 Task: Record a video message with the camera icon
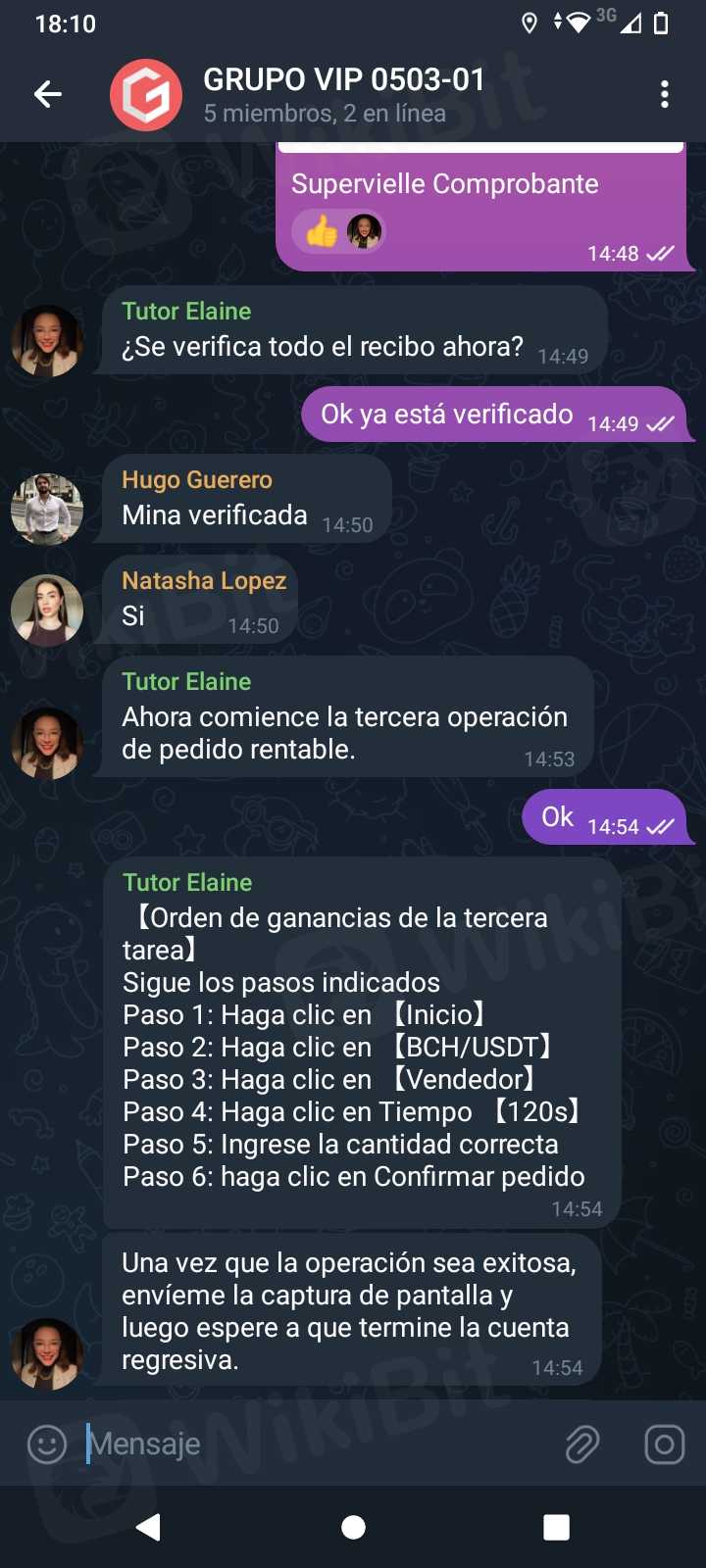(x=664, y=1444)
